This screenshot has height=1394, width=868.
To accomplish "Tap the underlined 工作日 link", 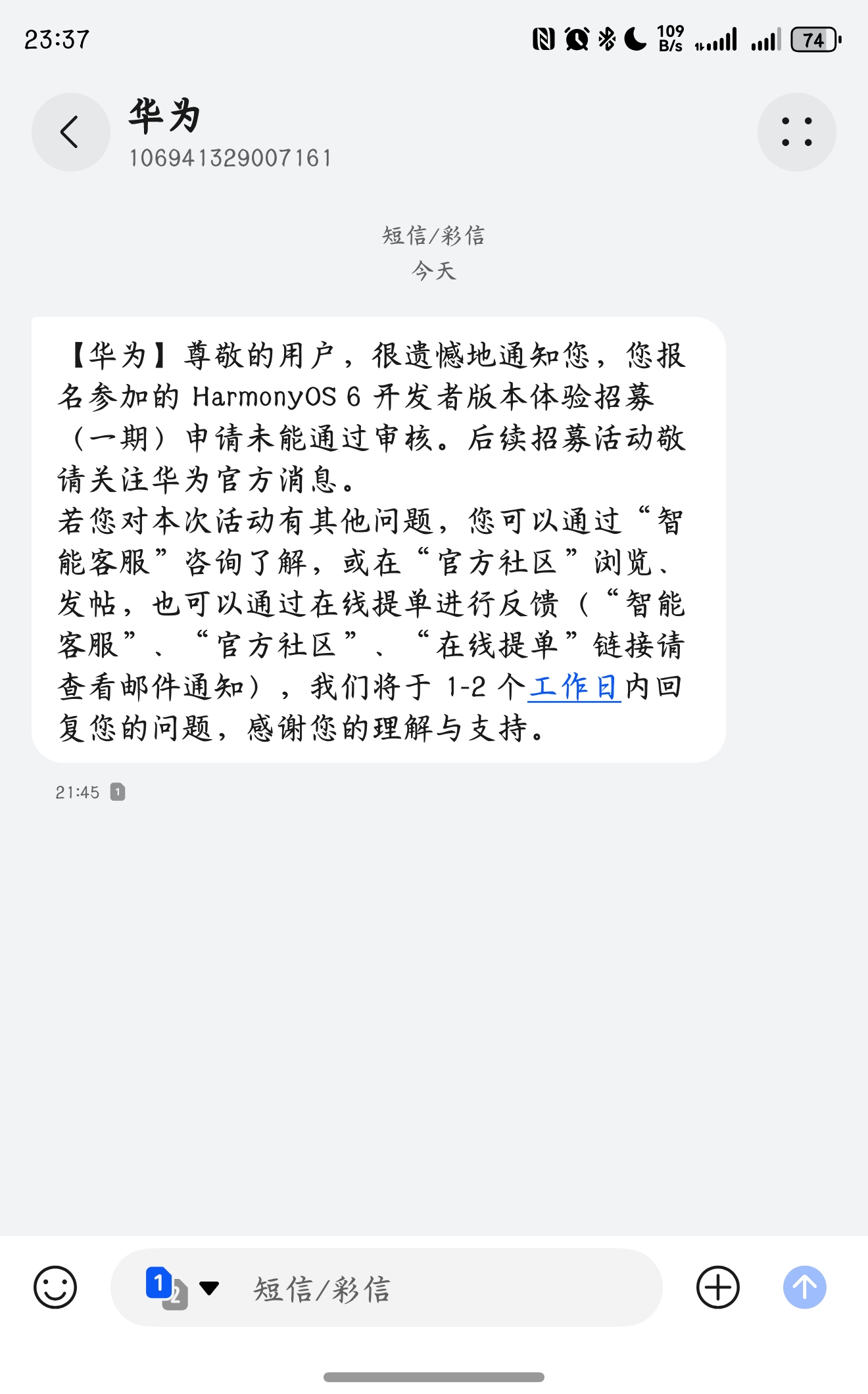I will (574, 687).
